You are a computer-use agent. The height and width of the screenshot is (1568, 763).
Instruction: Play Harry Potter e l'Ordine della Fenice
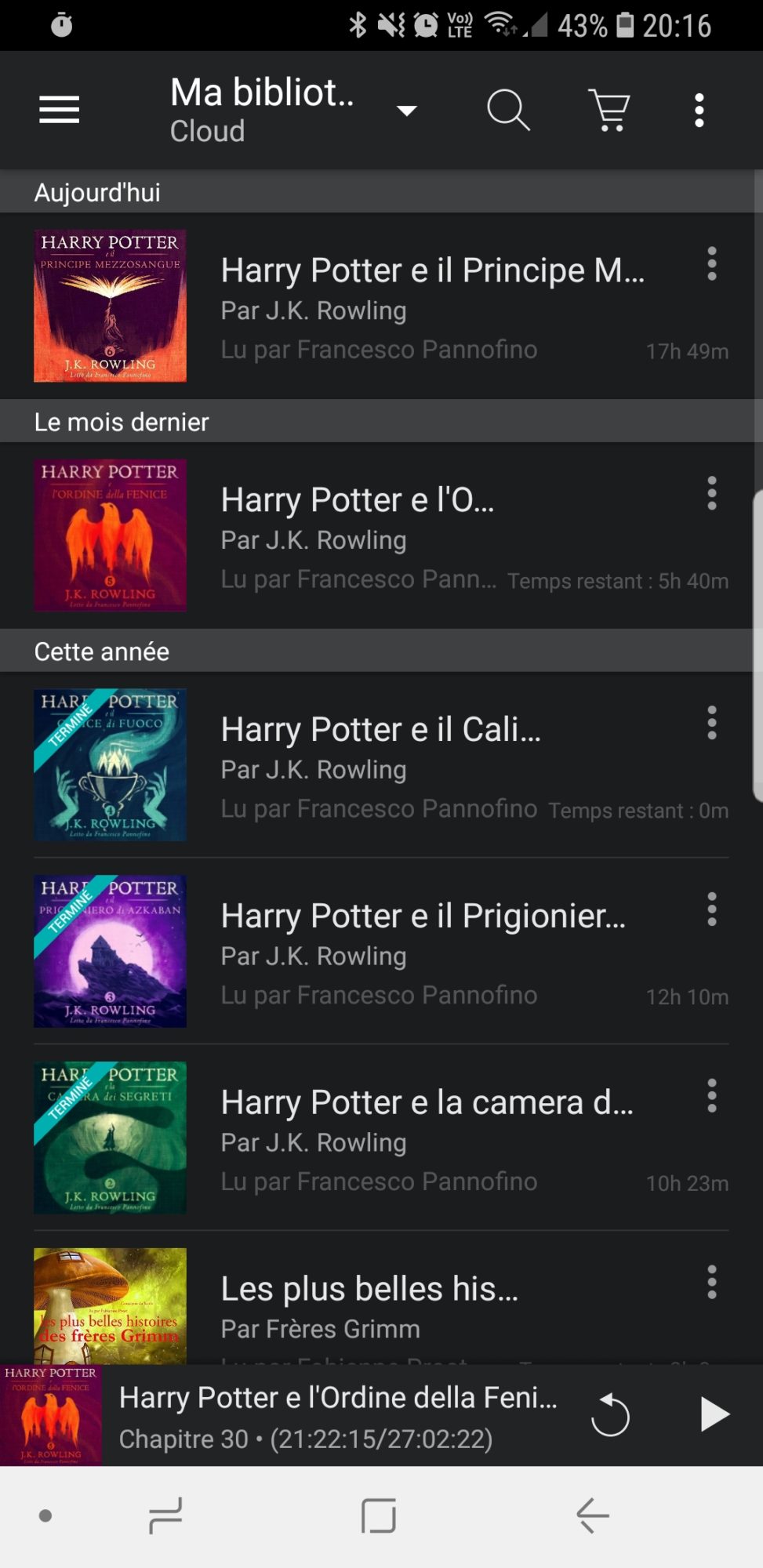click(x=714, y=1416)
